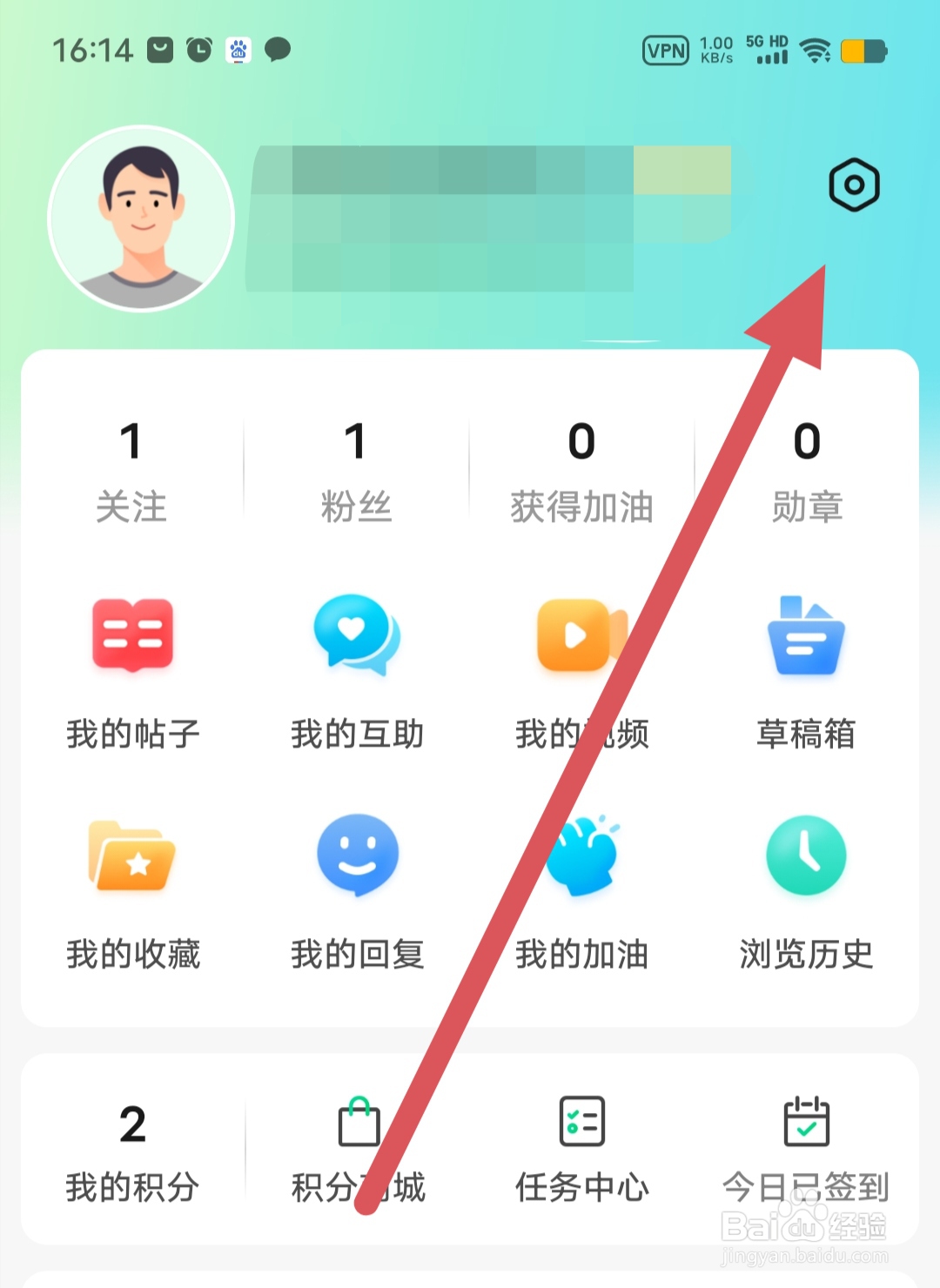The image size is (940, 1288).
Task: Open 我的回复 (My Replies) icon
Action: click(x=357, y=857)
